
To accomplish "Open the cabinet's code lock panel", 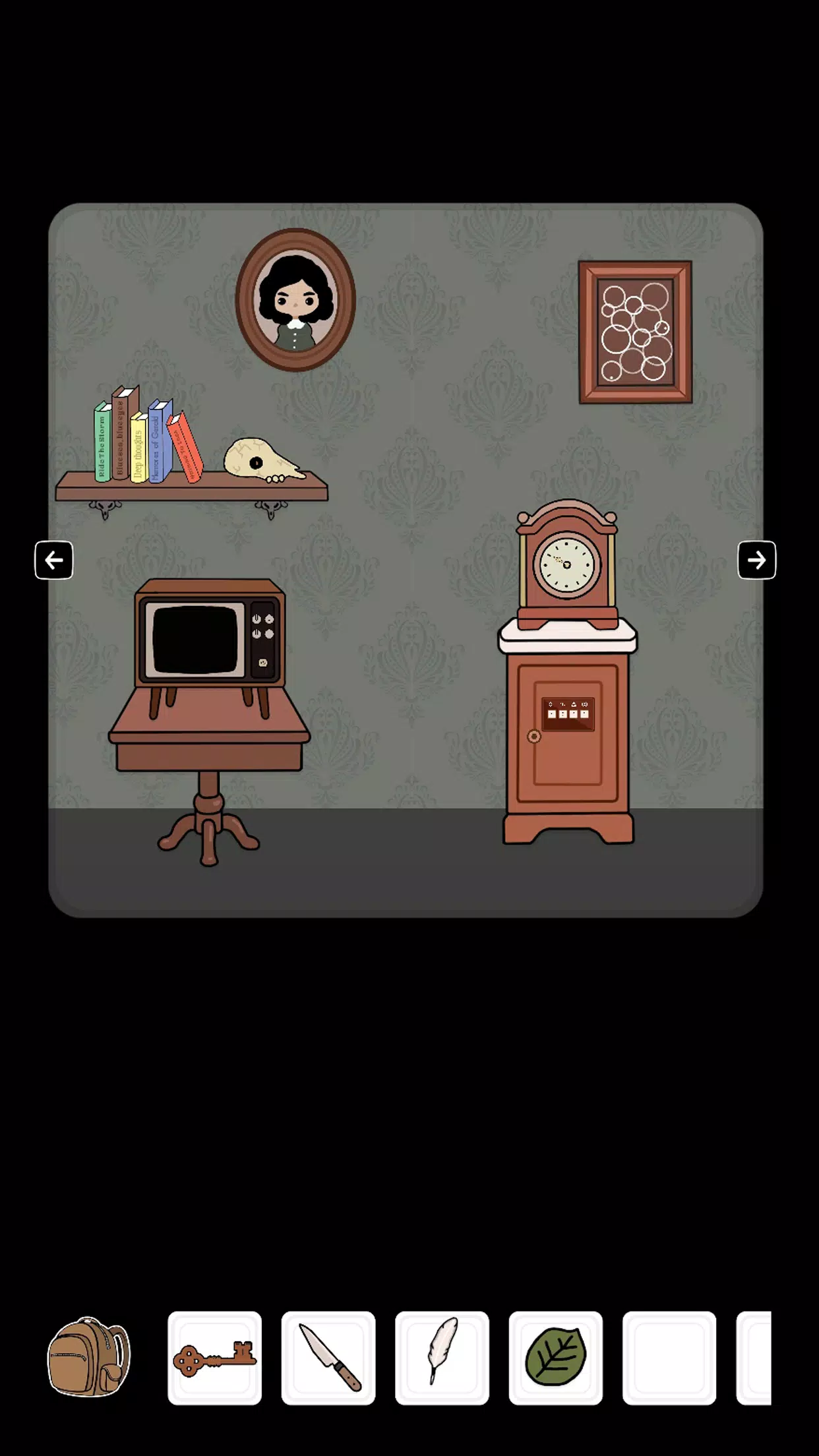I will (x=568, y=713).
